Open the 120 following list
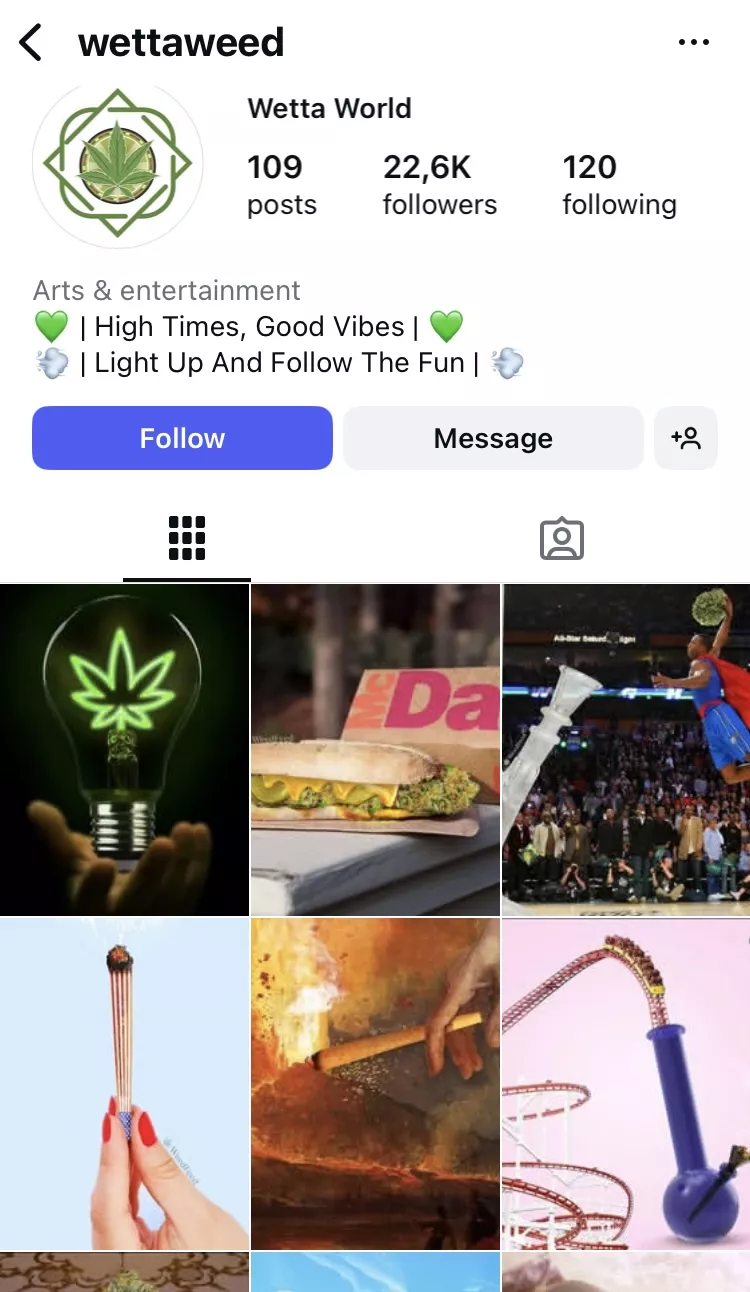The height and width of the screenshot is (1292, 750). tap(619, 184)
